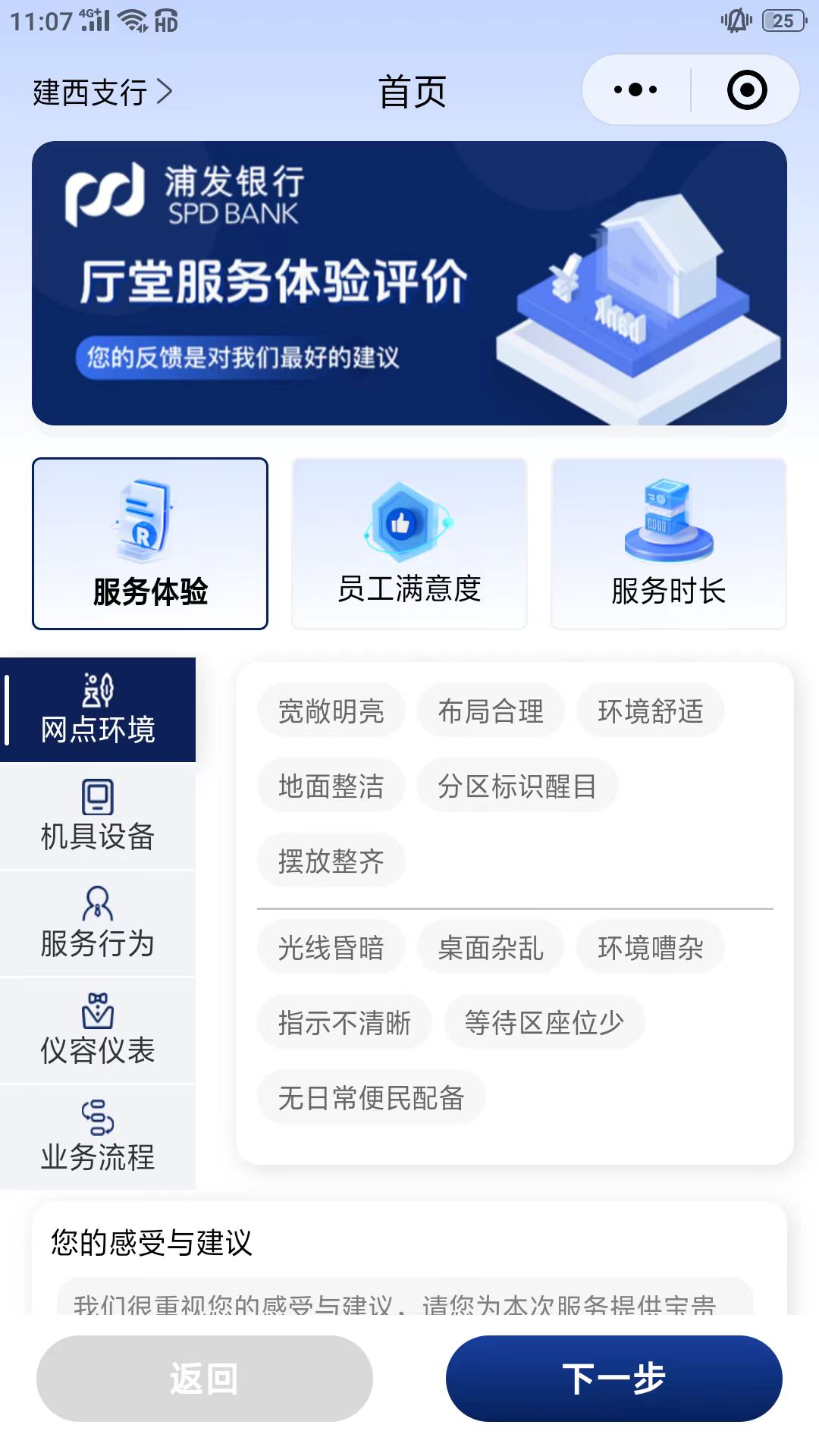
Task: Select the 分区标识醒目 tag
Action: click(x=517, y=786)
